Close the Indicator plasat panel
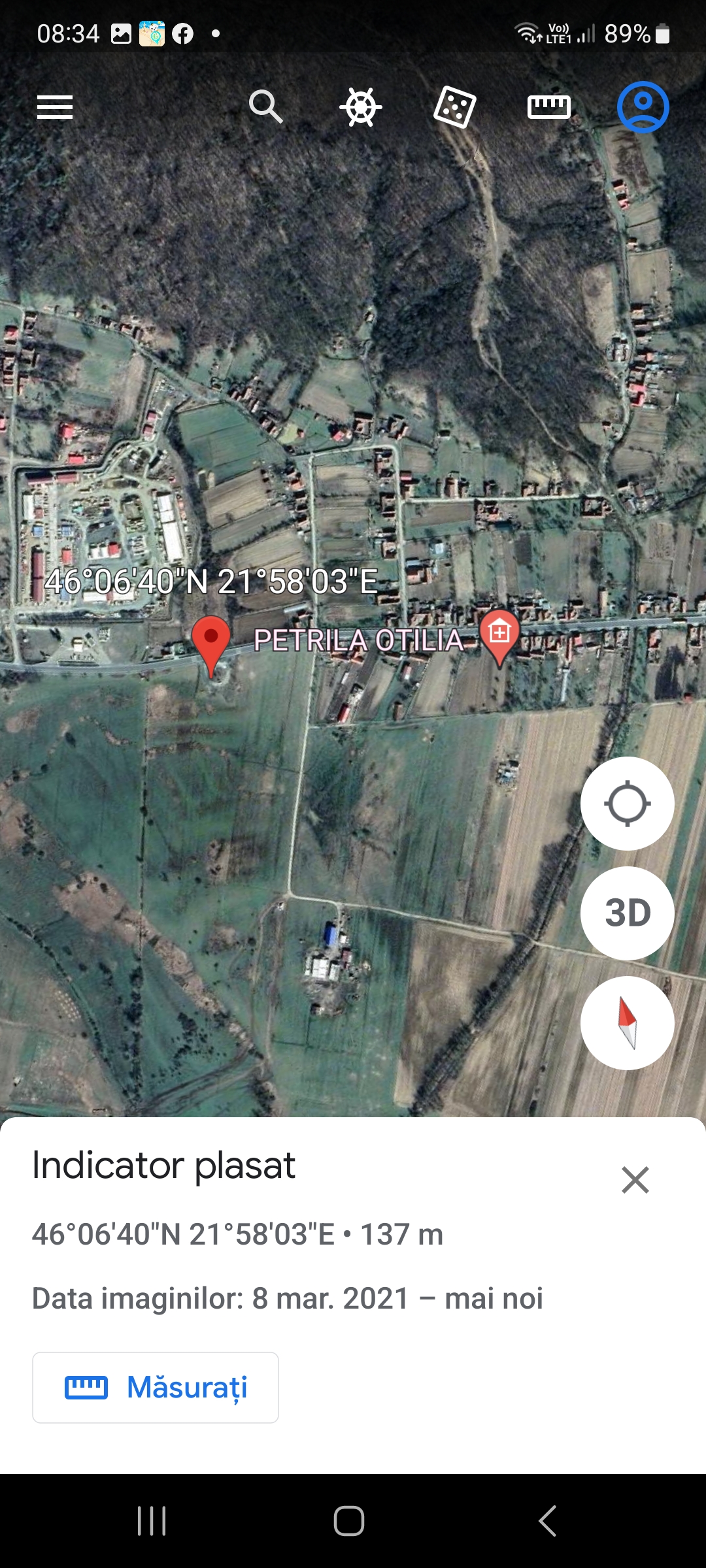 (635, 1180)
